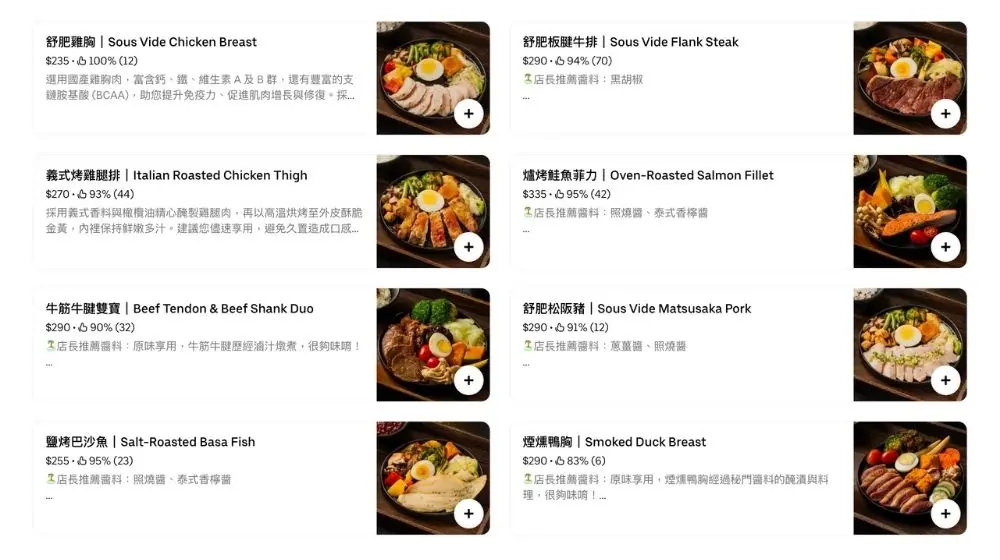Add Beef Tendon & Beef Shank Duo to cart

[x=468, y=380]
